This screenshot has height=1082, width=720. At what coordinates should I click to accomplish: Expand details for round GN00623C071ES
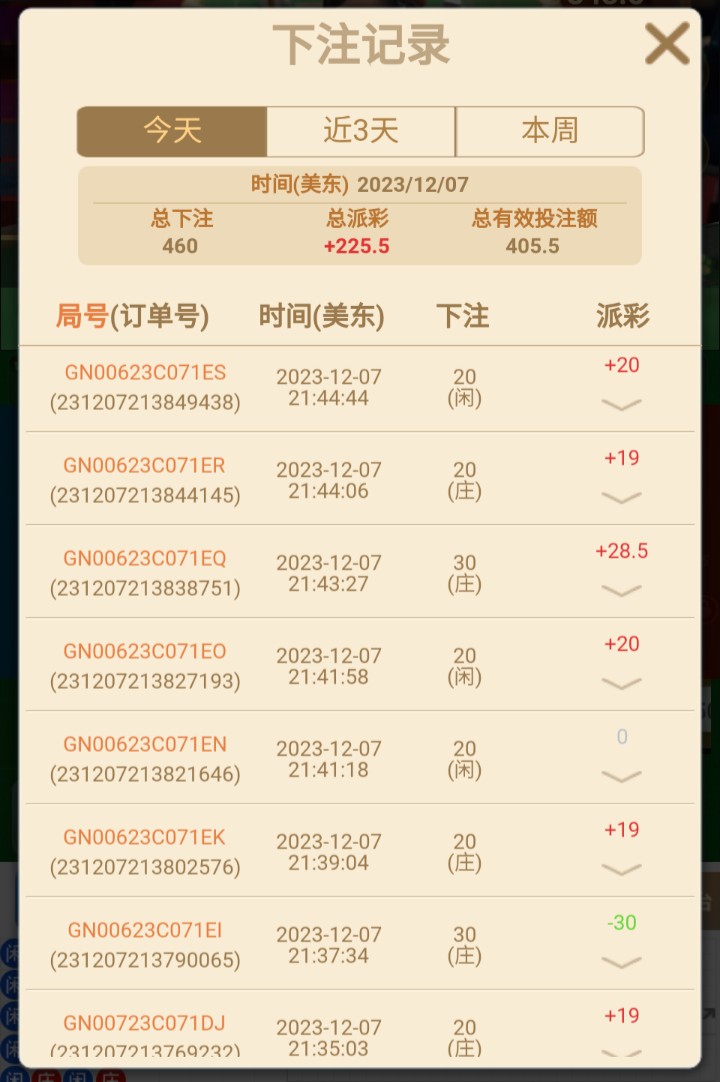622,405
